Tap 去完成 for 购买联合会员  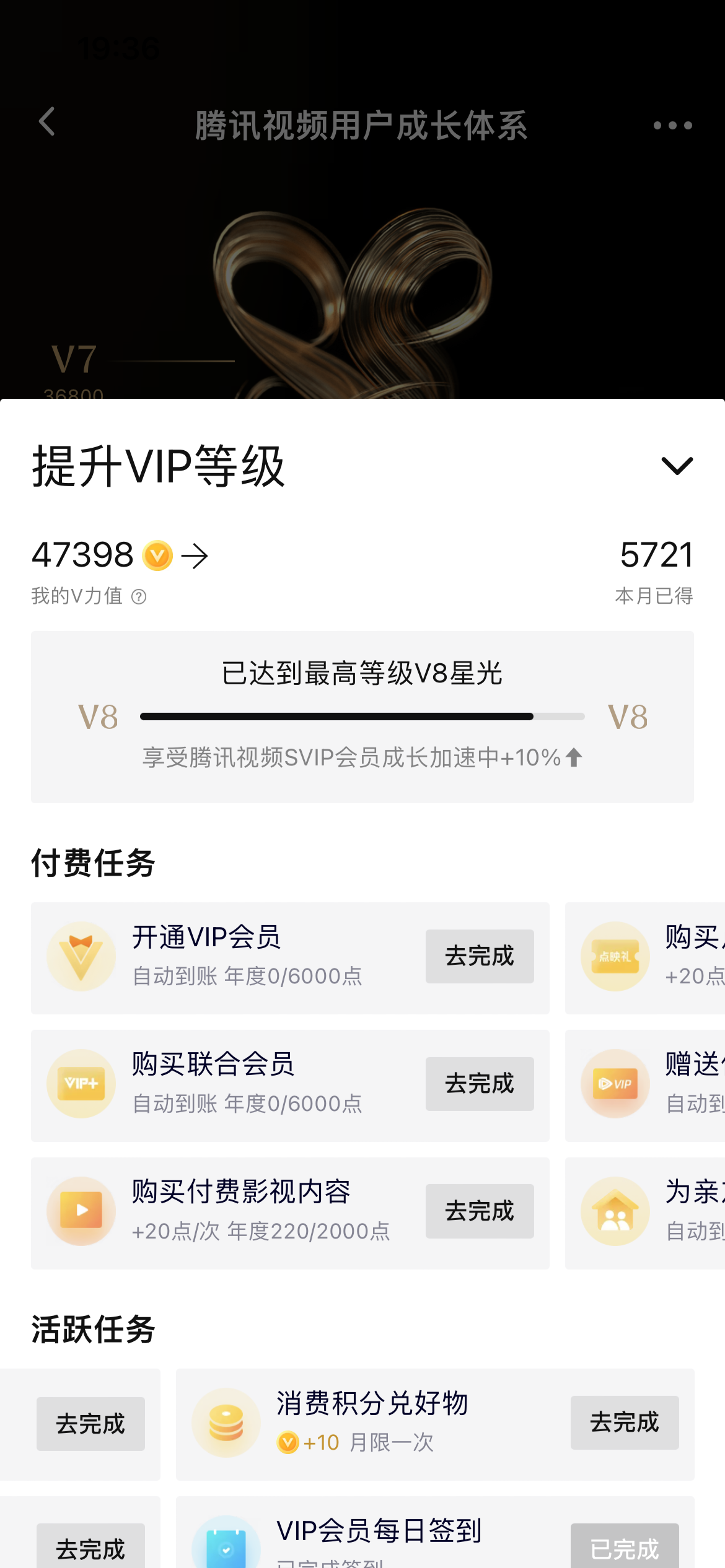click(x=480, y=1084)
